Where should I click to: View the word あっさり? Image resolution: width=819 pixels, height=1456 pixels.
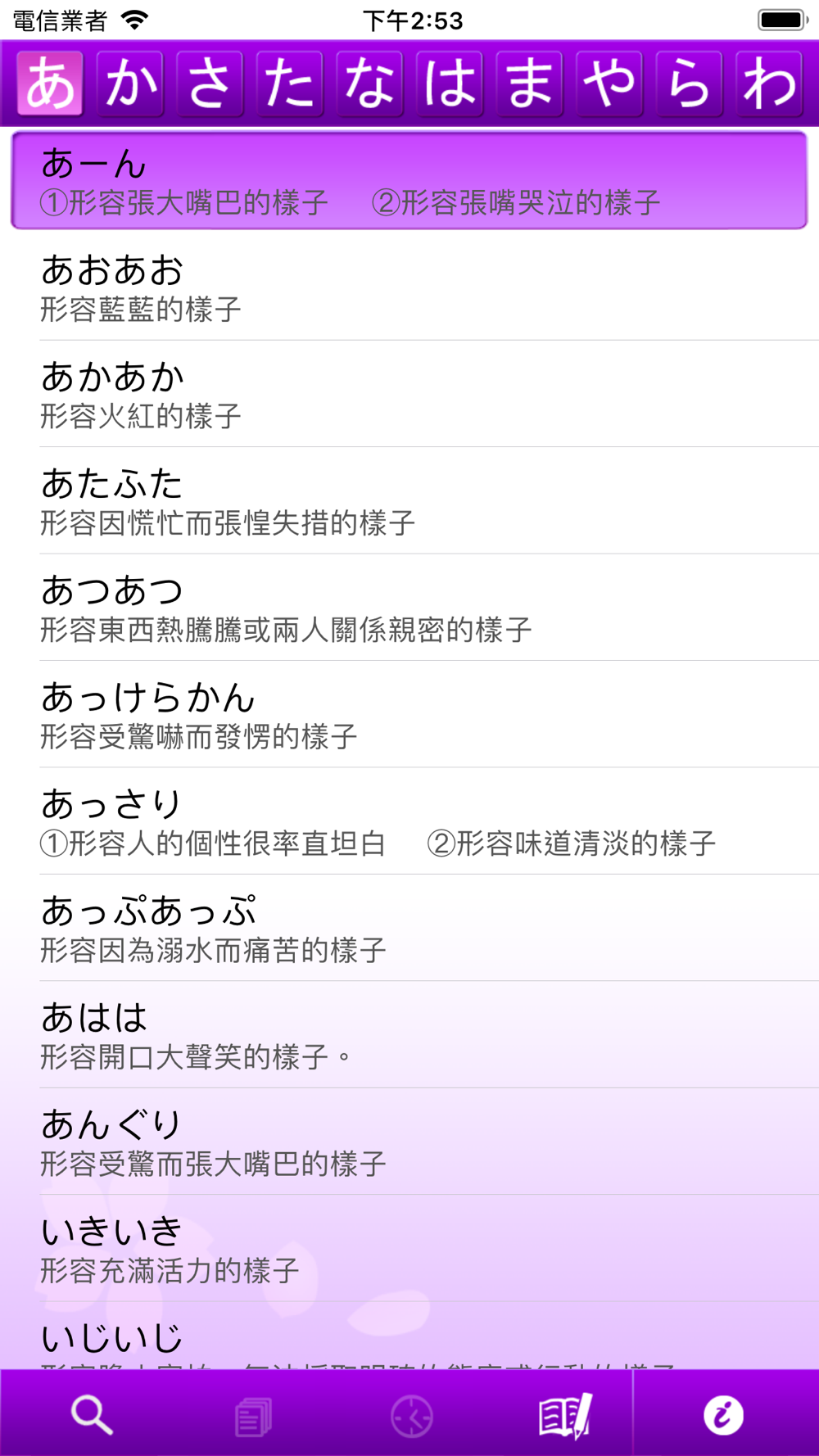[409, 822]
